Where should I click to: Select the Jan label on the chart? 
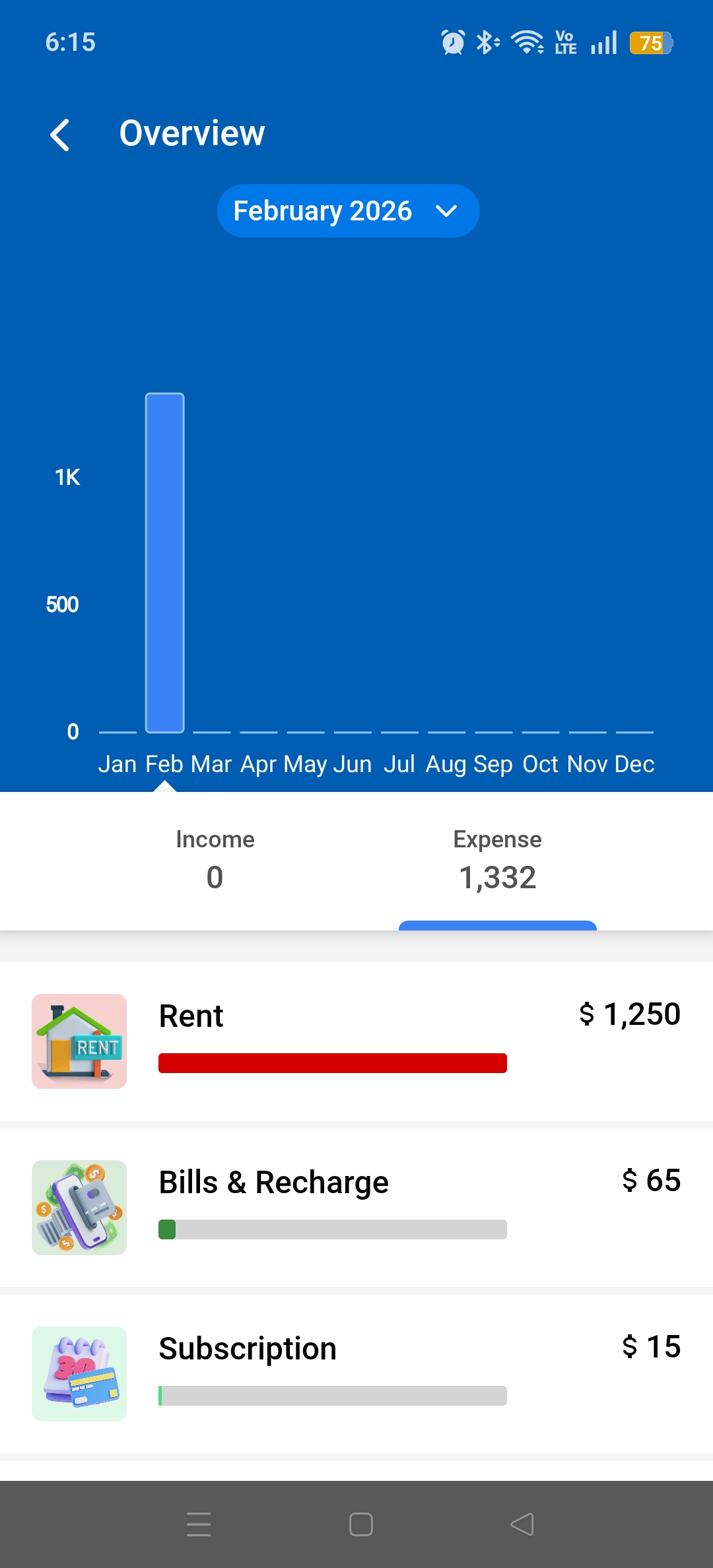point(118,764)
